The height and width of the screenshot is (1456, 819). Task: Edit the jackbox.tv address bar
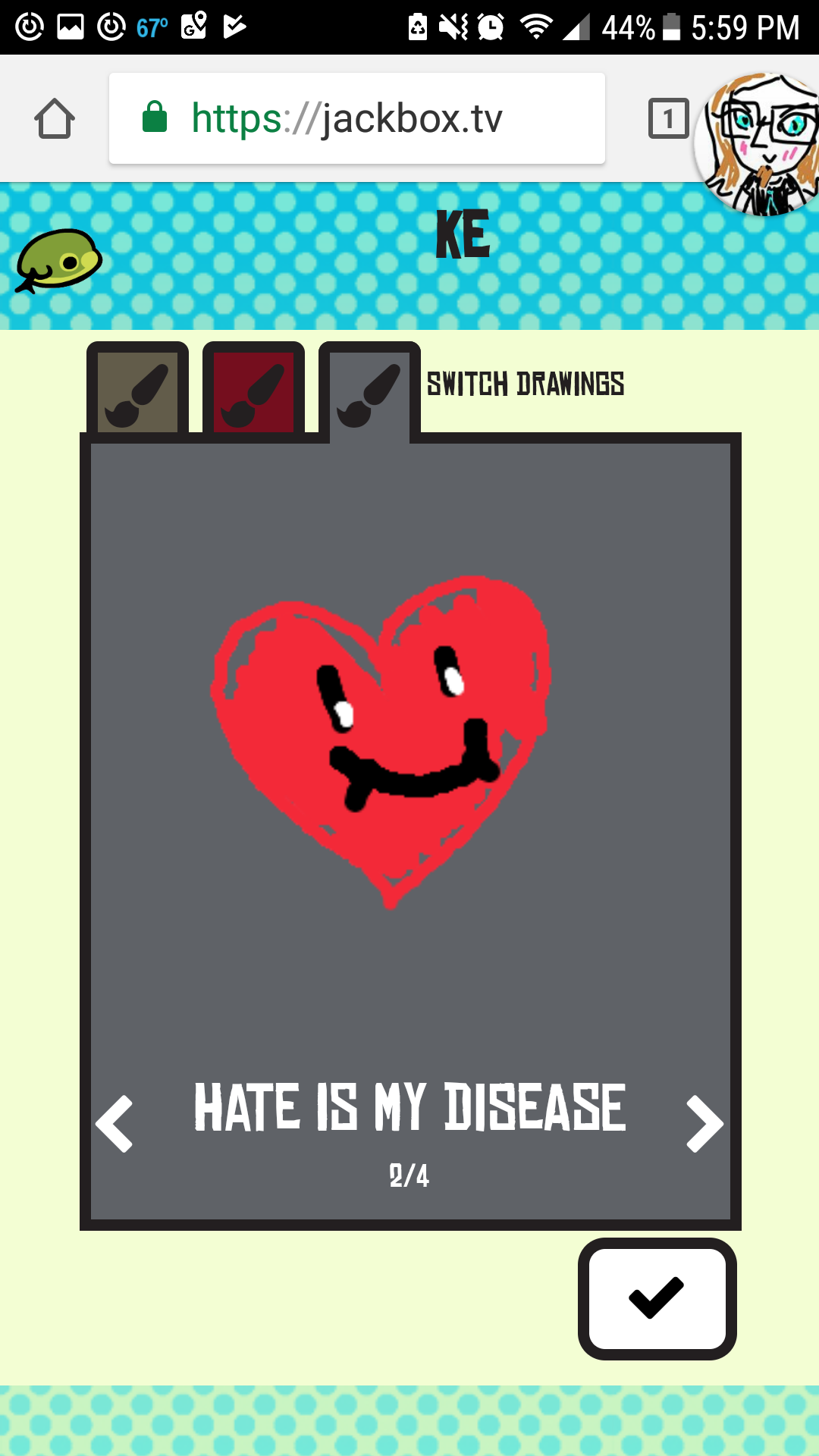point(356,119)
